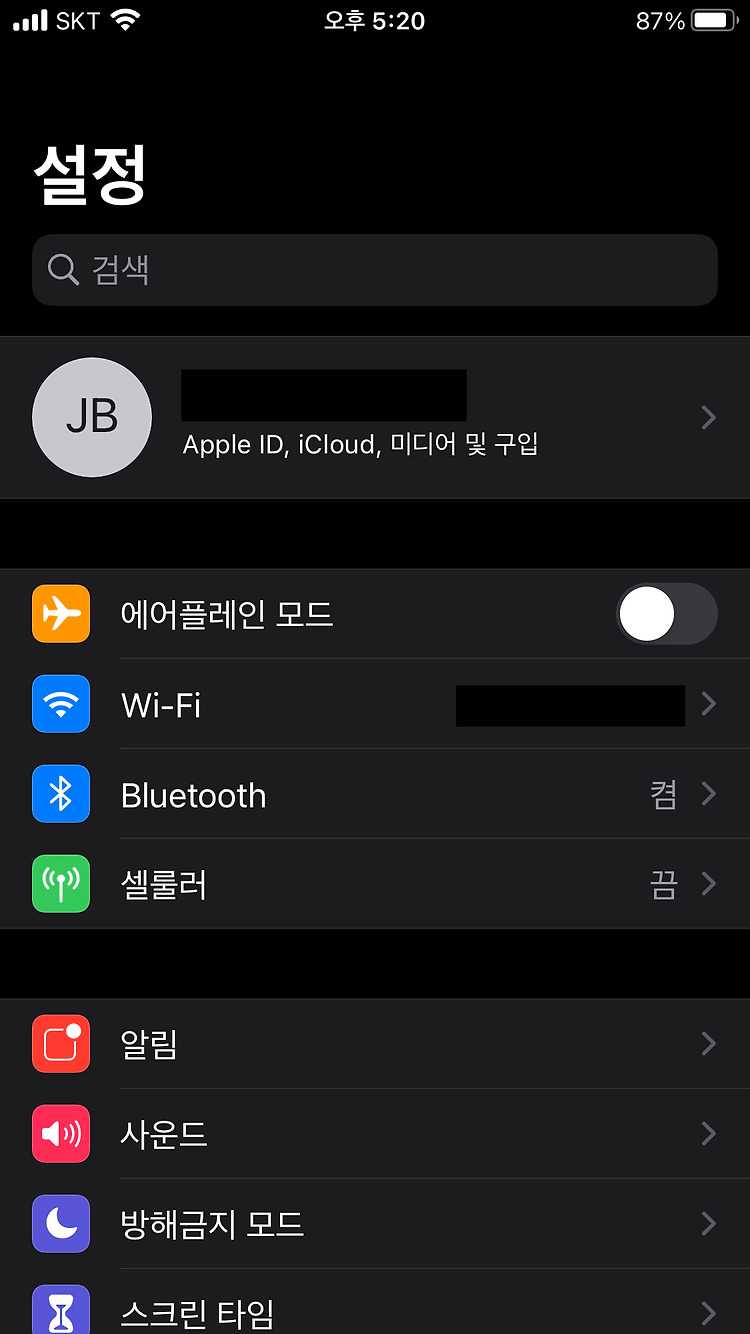This screenshot has width=750, height=1334.
Task: Open Wi-Fi settings
Action: point(375,704)
